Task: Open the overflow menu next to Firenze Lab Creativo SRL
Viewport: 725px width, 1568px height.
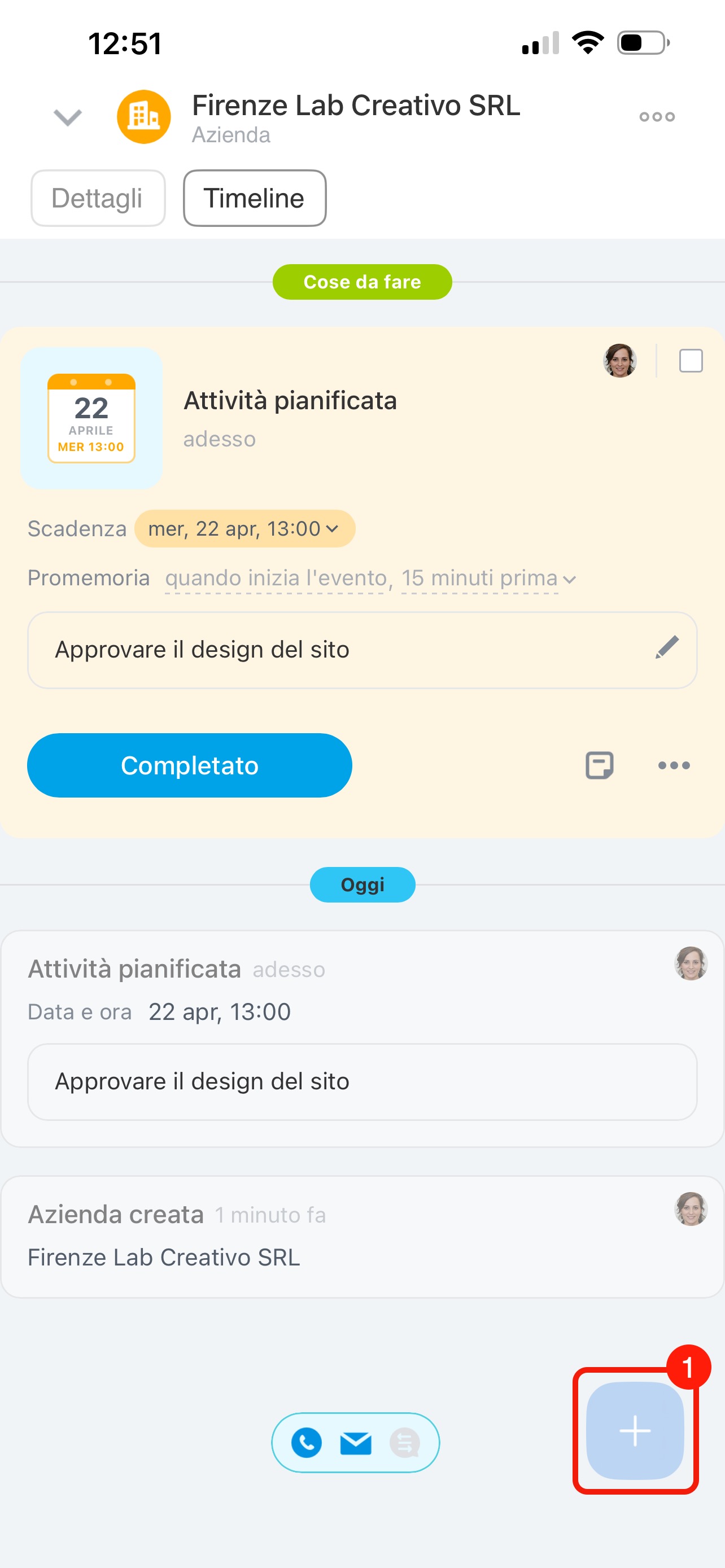Action: tap(657, 117)
